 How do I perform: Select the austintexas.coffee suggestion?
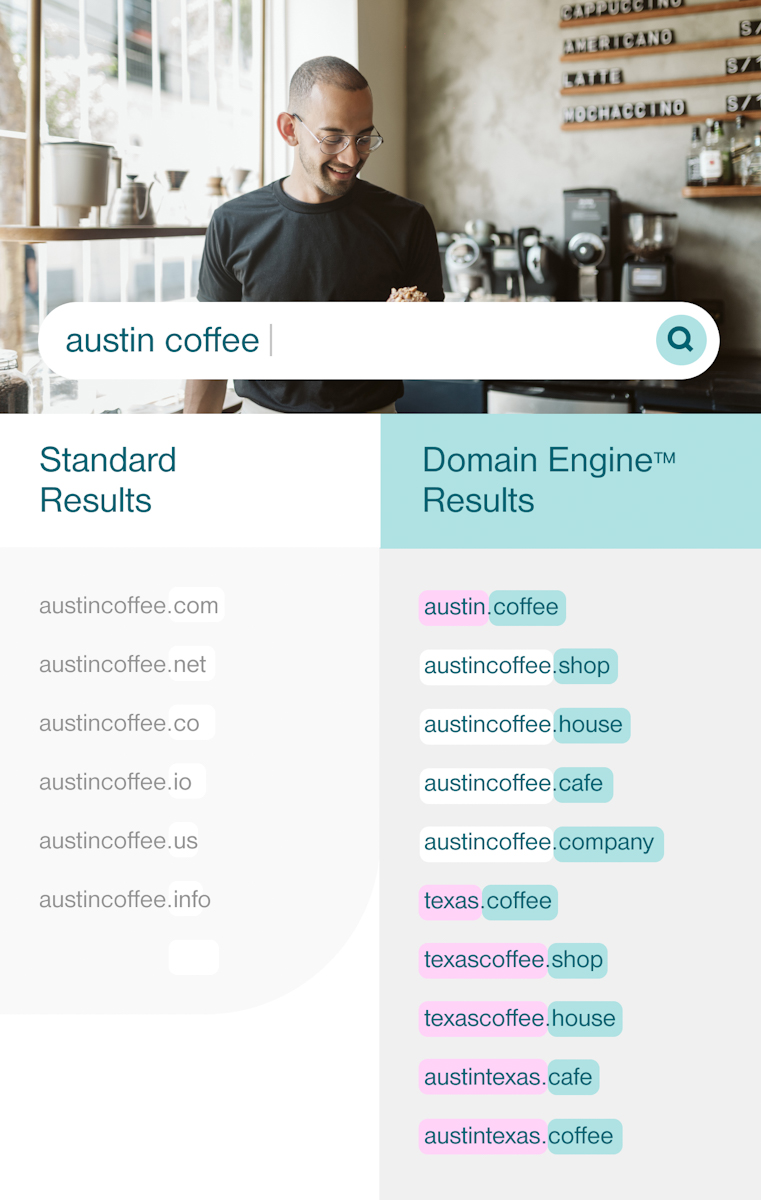(x=521, y=1136)
